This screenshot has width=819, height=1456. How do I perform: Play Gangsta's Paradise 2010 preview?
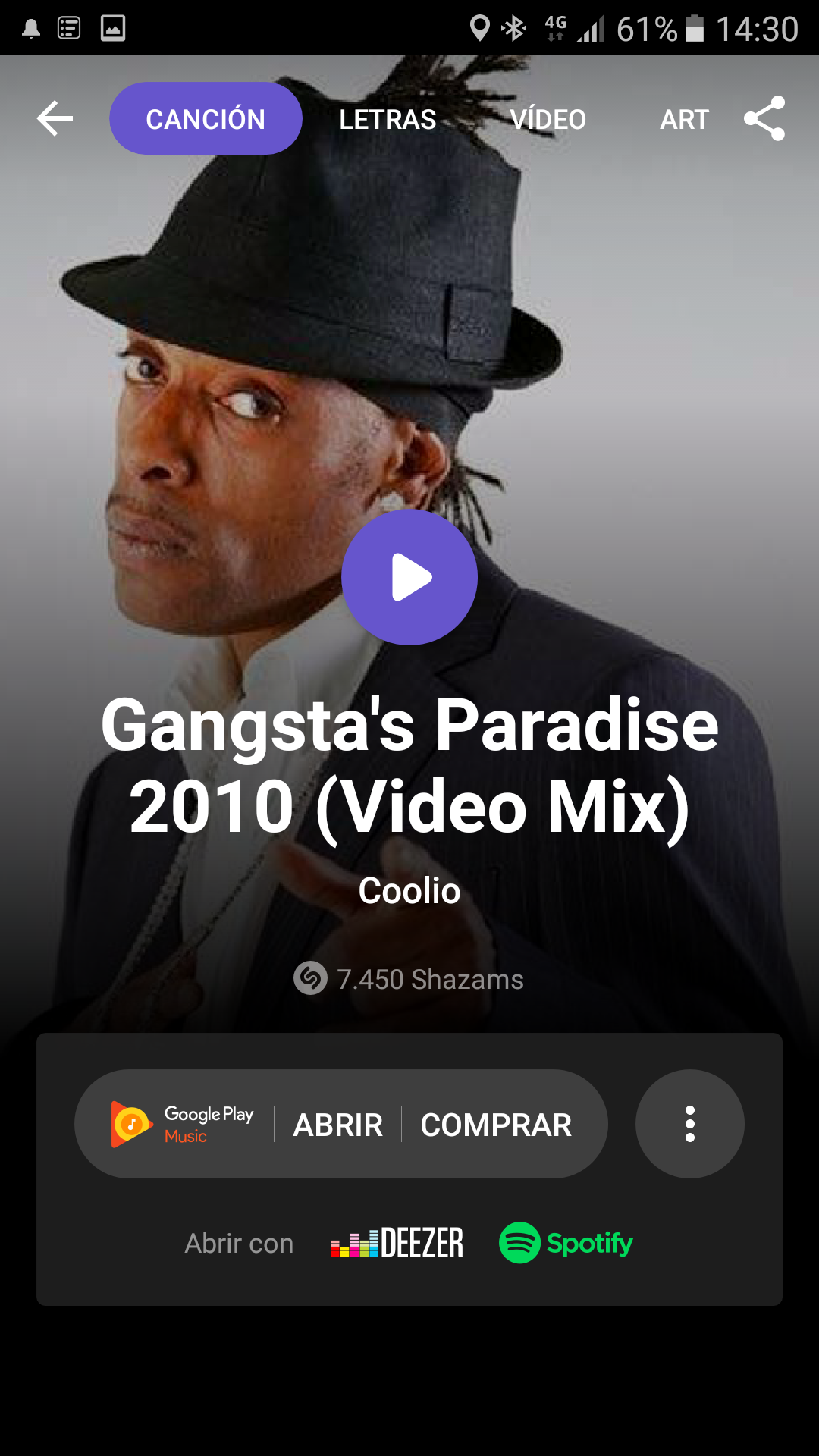tap(409, 577)
